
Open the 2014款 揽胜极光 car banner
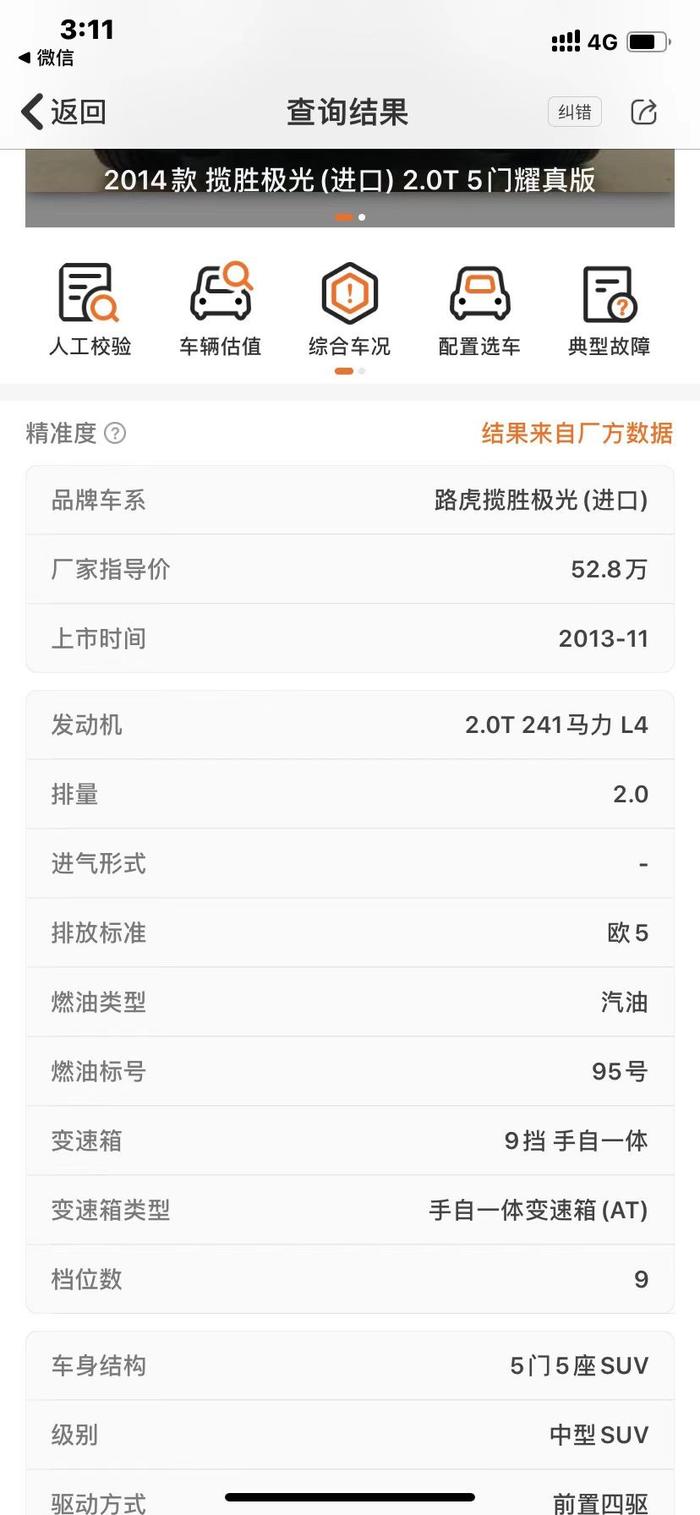(x=350, y=188)
